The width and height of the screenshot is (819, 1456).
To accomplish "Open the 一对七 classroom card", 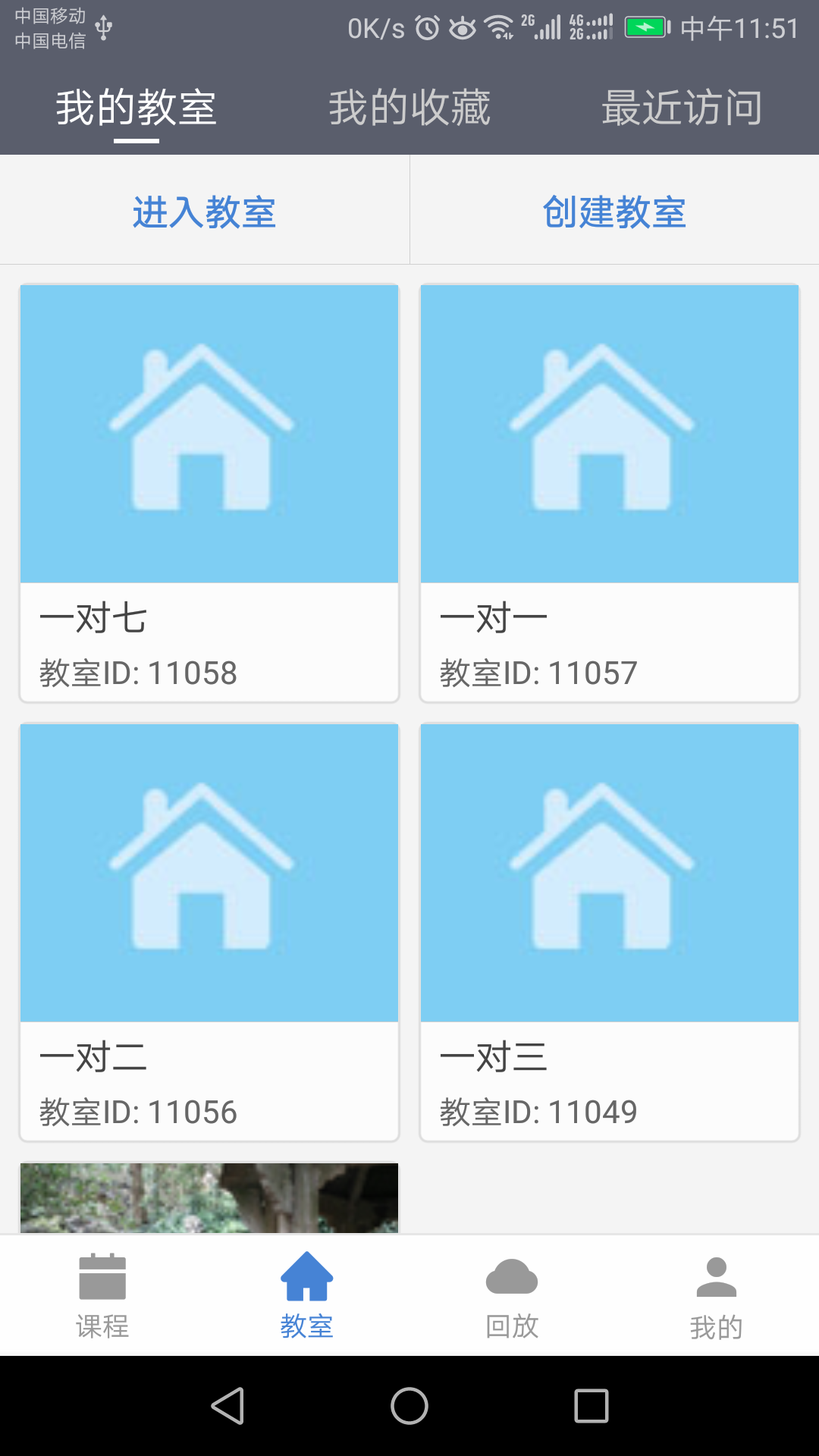I will coord(209,493).
